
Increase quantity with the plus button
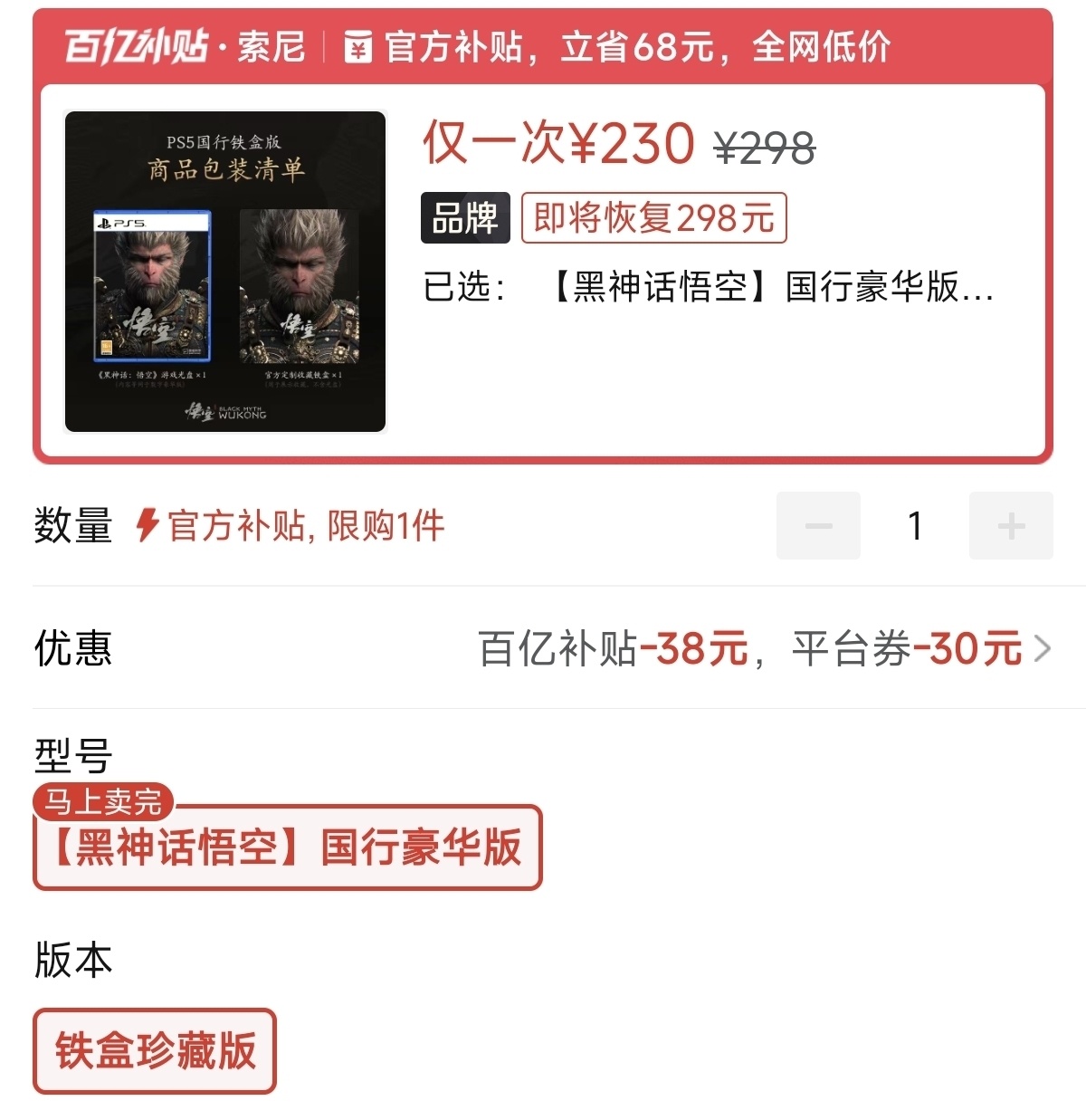click(1010, 525)
